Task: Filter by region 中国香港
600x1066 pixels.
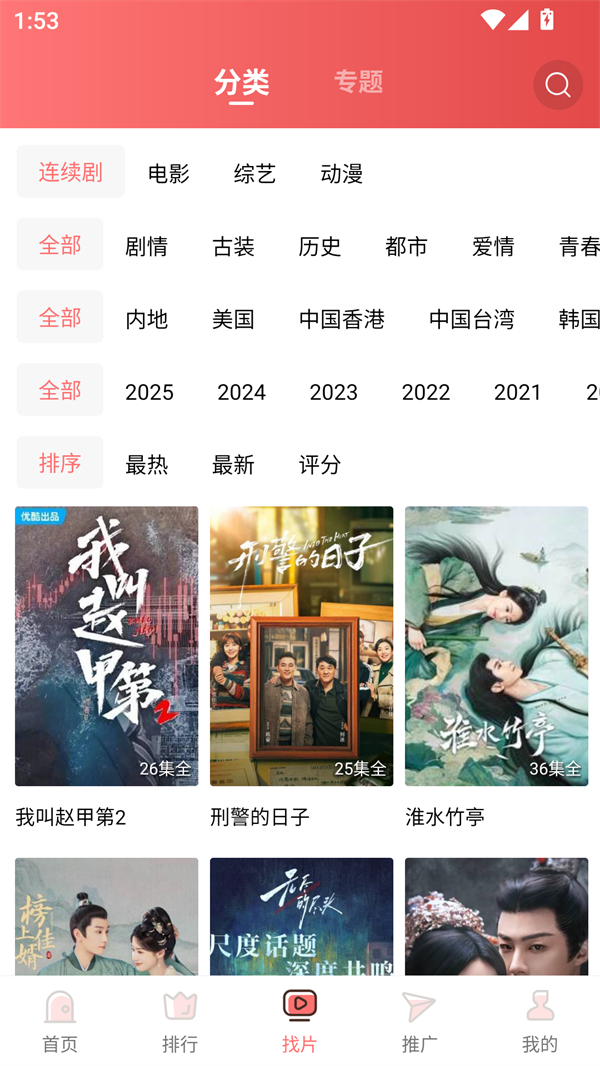Action: click(x=341, y=319)
